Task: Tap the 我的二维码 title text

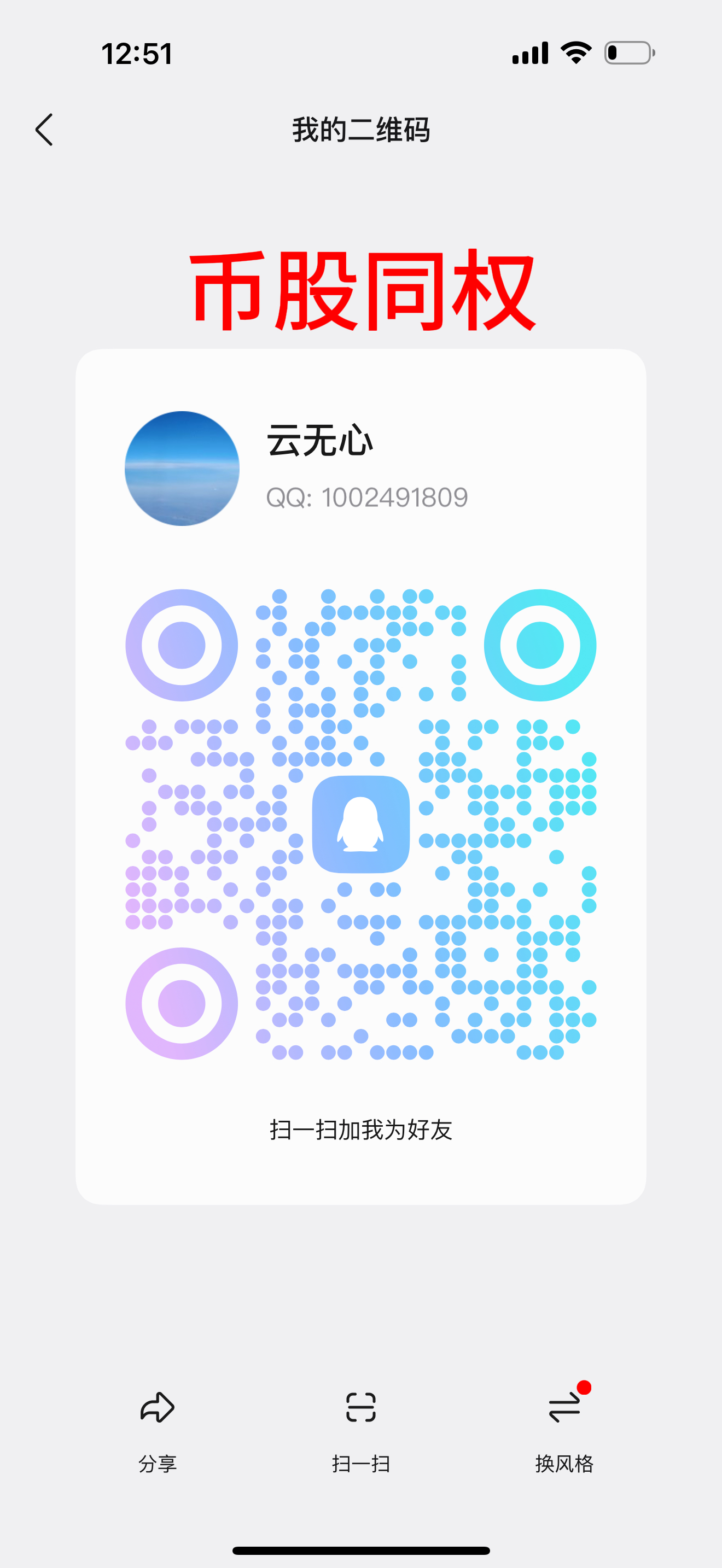Action: [360, 130]
